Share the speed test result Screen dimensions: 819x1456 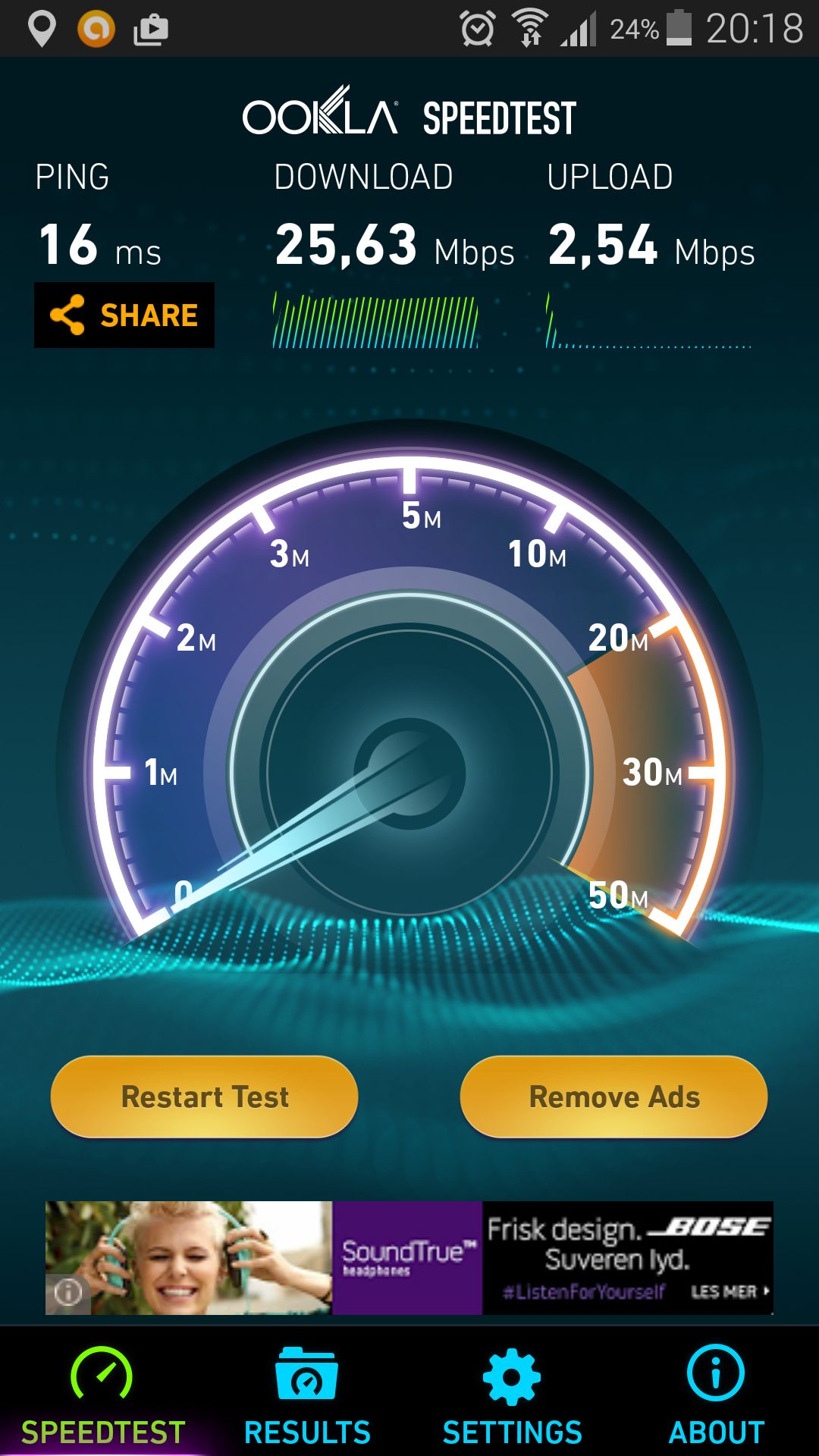(x=124, y=315)
